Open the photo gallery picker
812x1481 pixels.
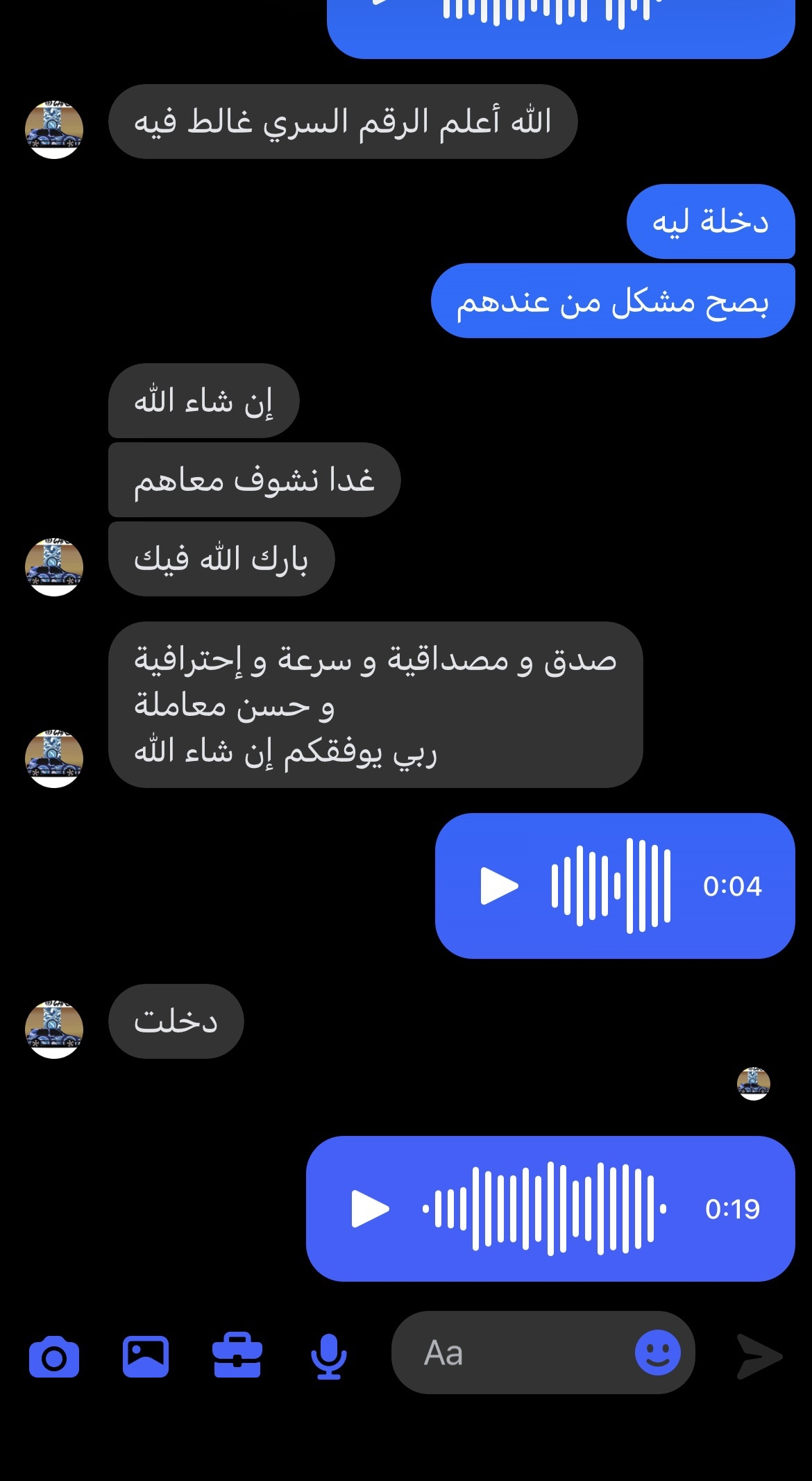145,1356
